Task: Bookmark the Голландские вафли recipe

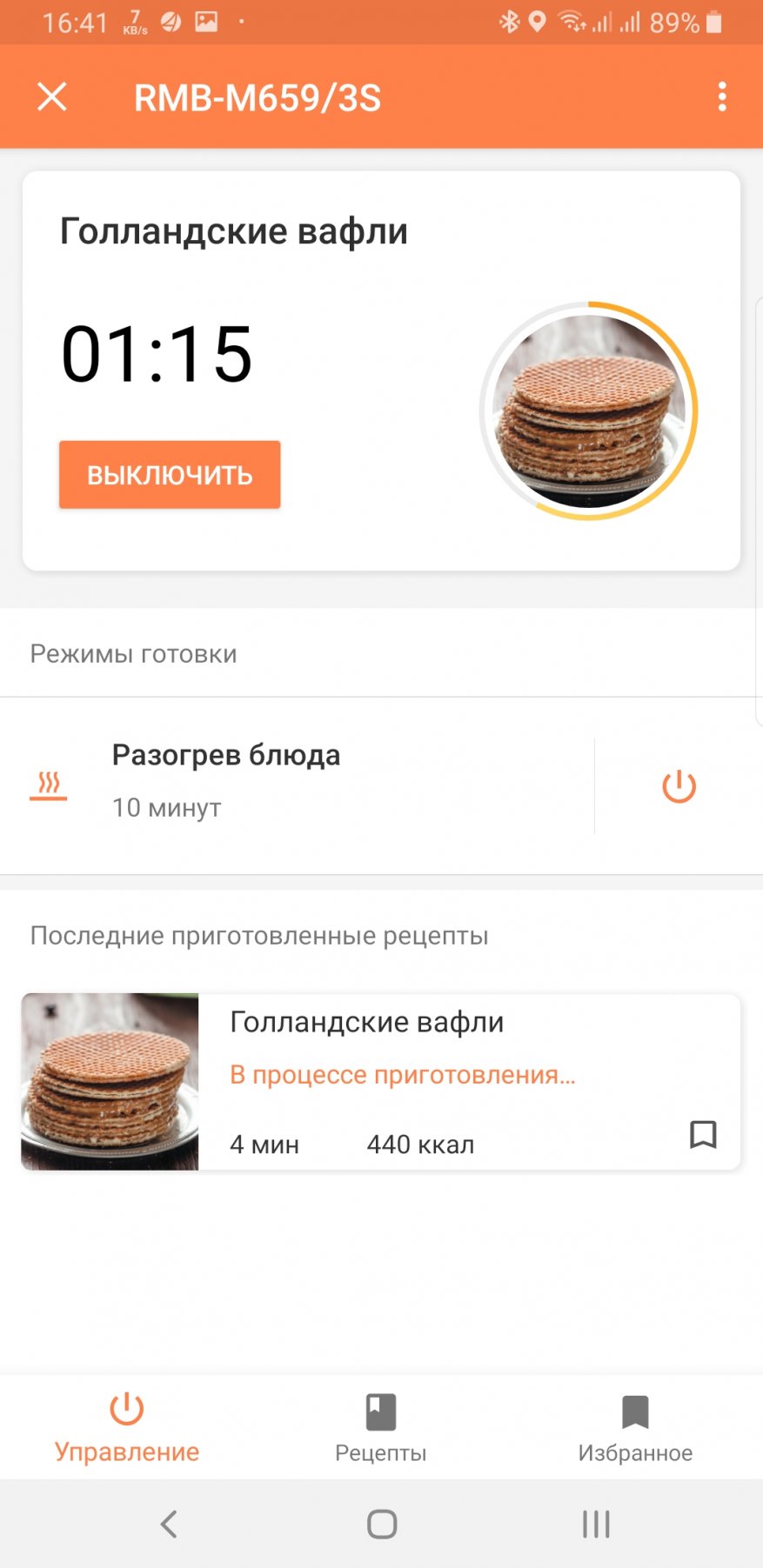Action: click(703, 1134)
